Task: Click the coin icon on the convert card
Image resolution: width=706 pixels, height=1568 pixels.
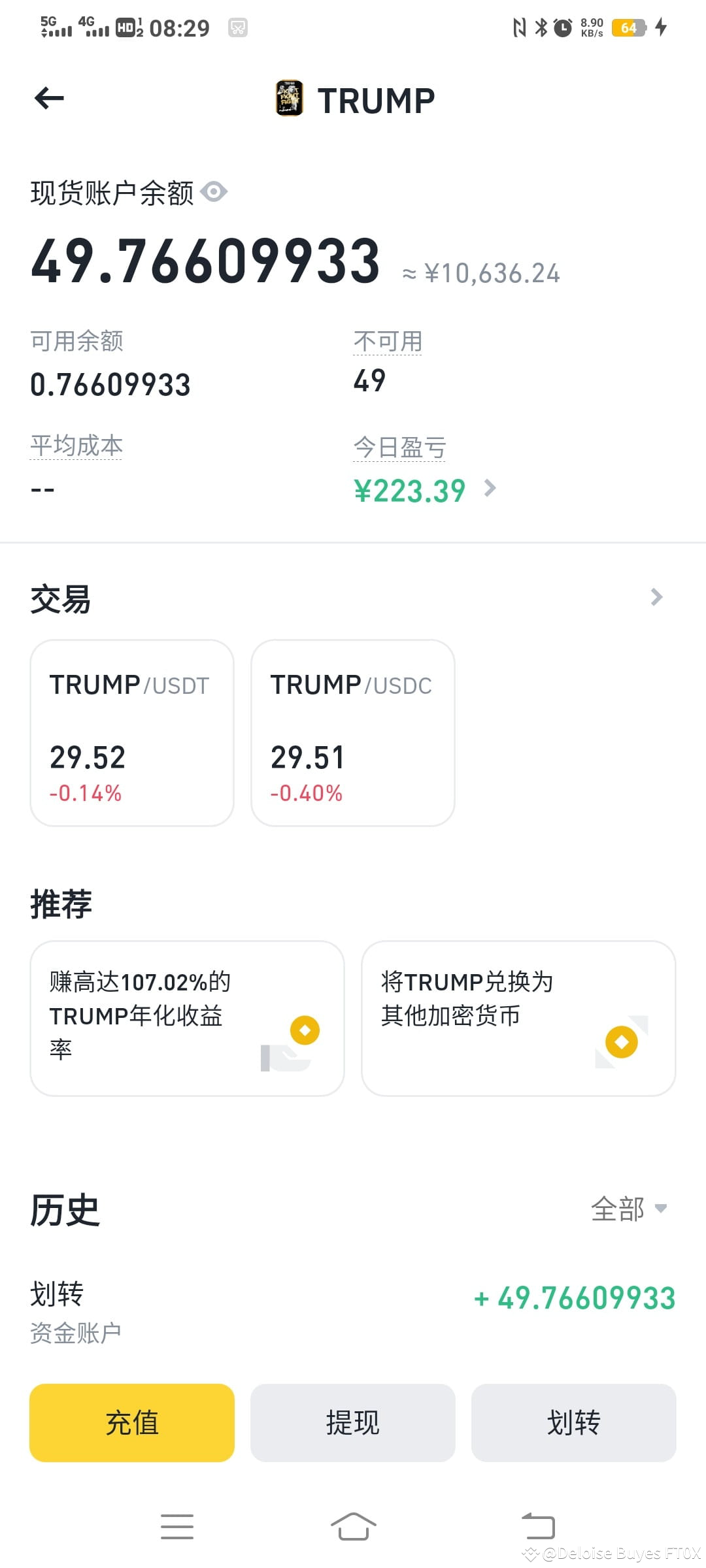Action: click(x=622, y=1042)
